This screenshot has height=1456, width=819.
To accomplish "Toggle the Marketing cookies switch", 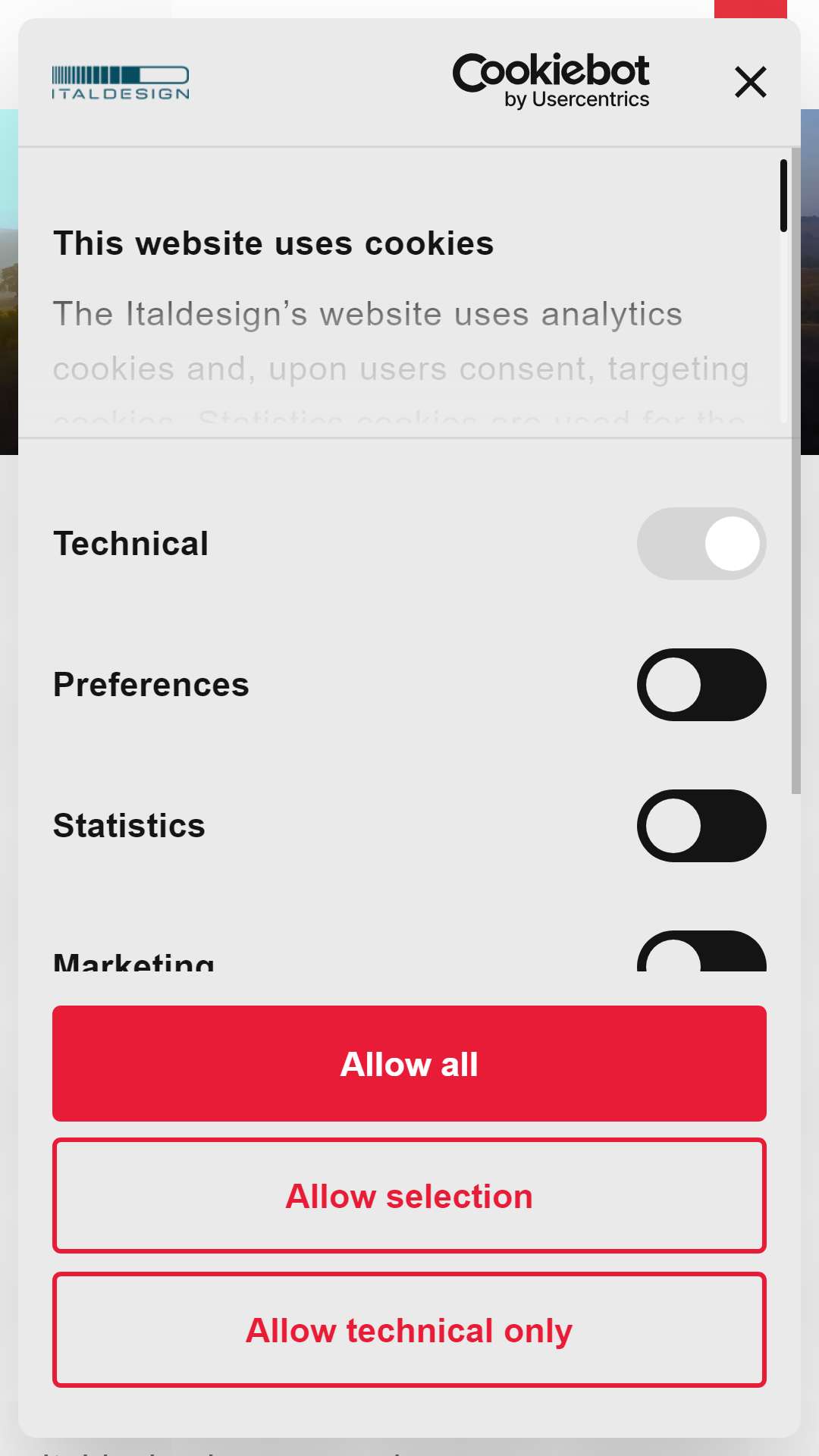I will pos(701,951).
